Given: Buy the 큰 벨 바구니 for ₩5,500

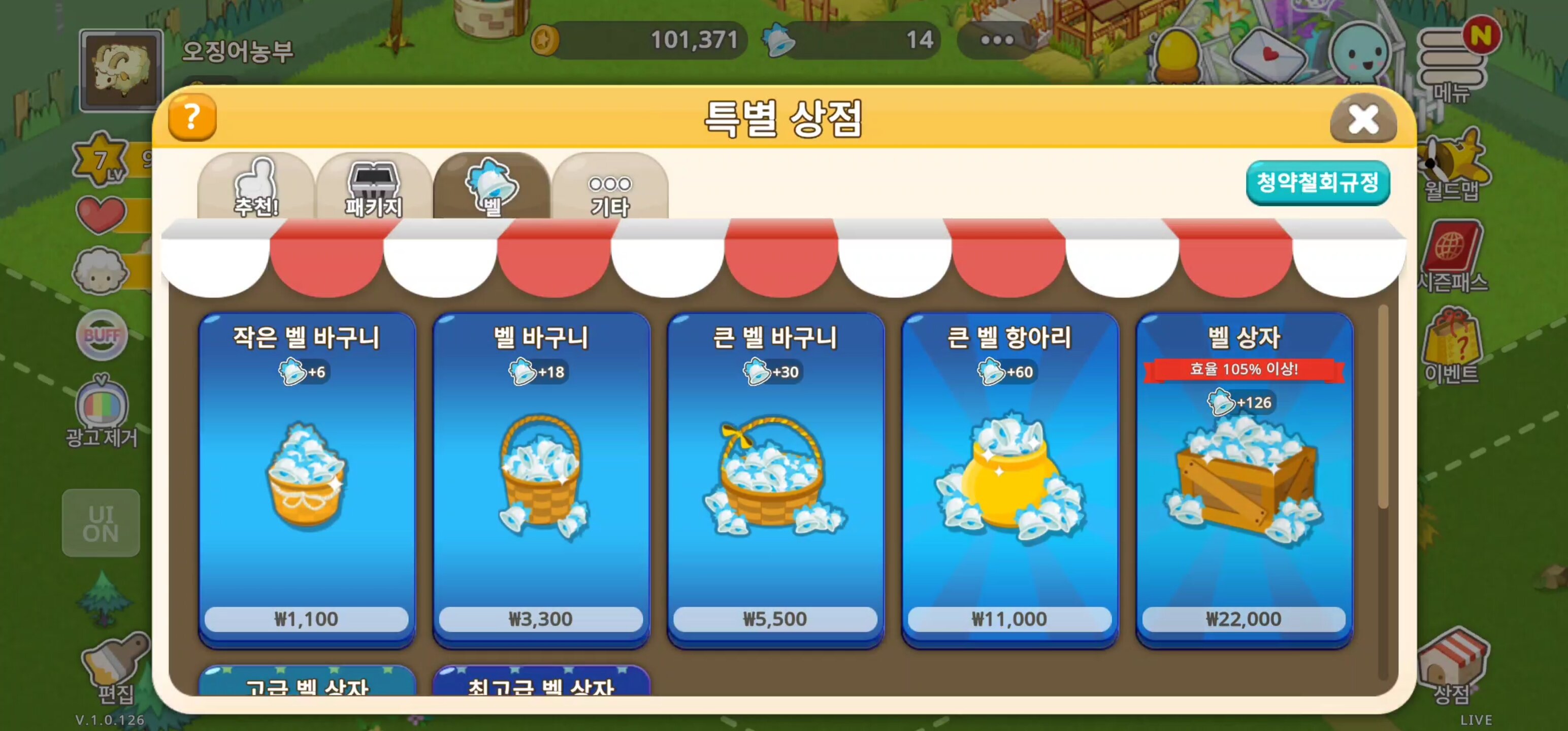Looking at the screenshot, I should 775,618.
